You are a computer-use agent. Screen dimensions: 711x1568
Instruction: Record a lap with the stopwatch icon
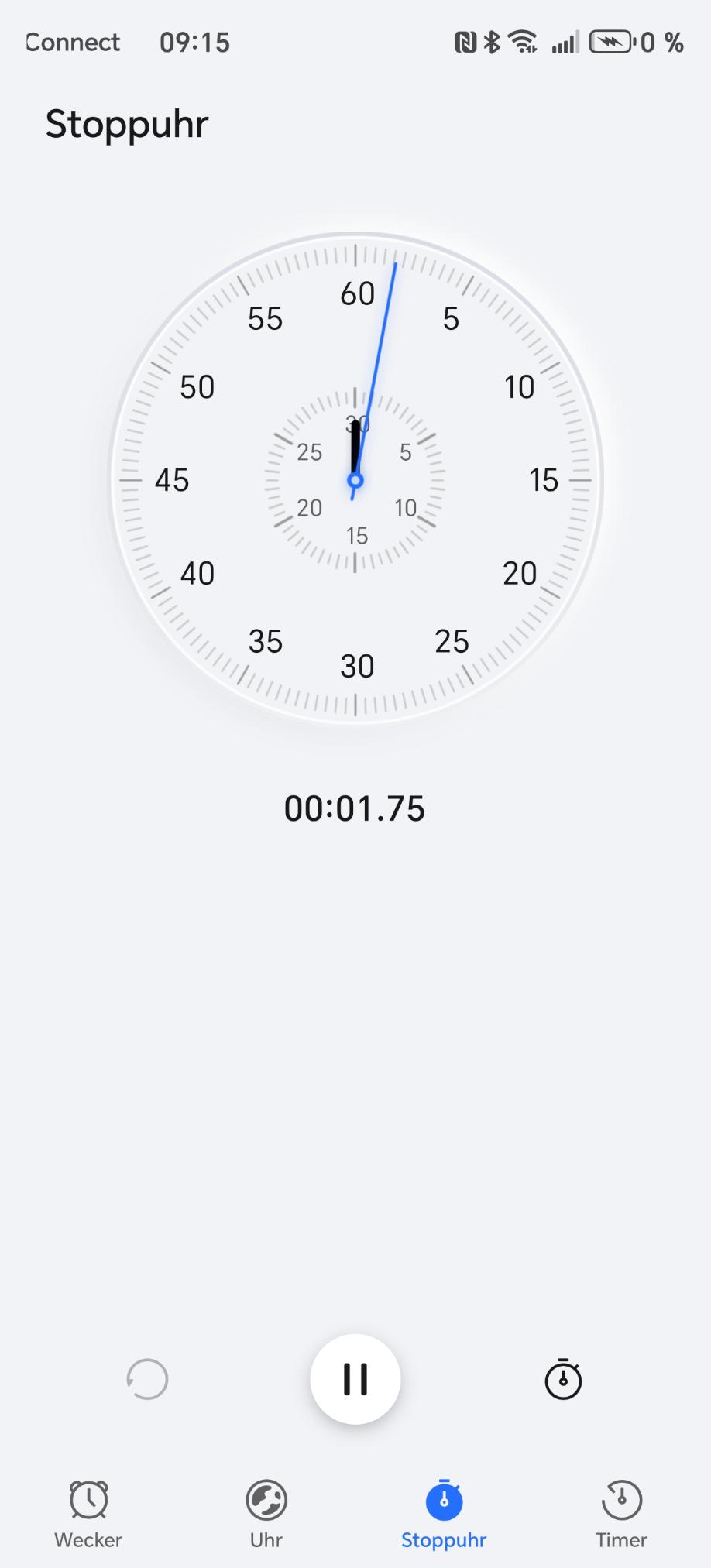click(x=563, y=1378)
